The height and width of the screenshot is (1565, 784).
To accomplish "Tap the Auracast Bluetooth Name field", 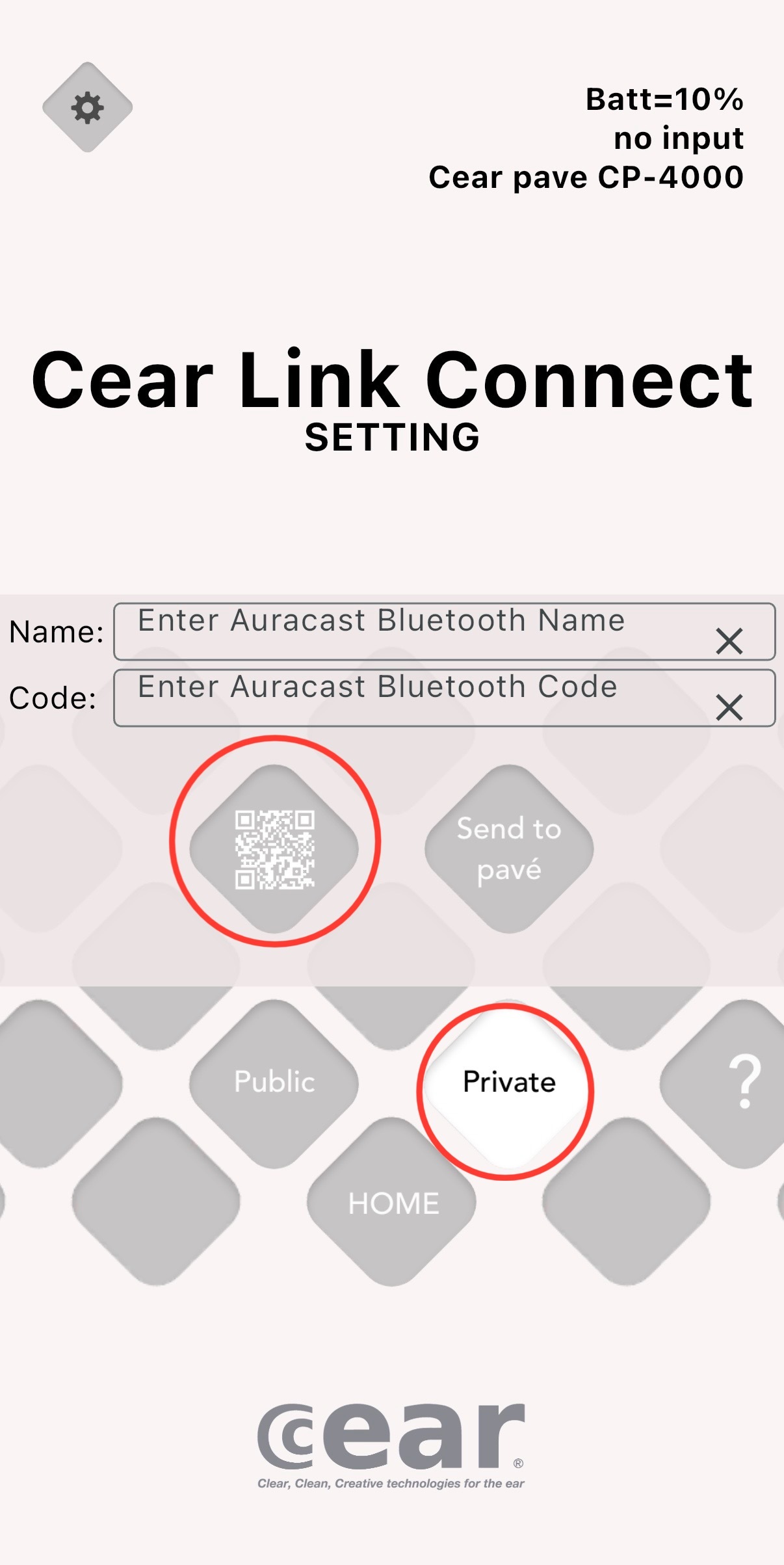I will click(403, 631).
